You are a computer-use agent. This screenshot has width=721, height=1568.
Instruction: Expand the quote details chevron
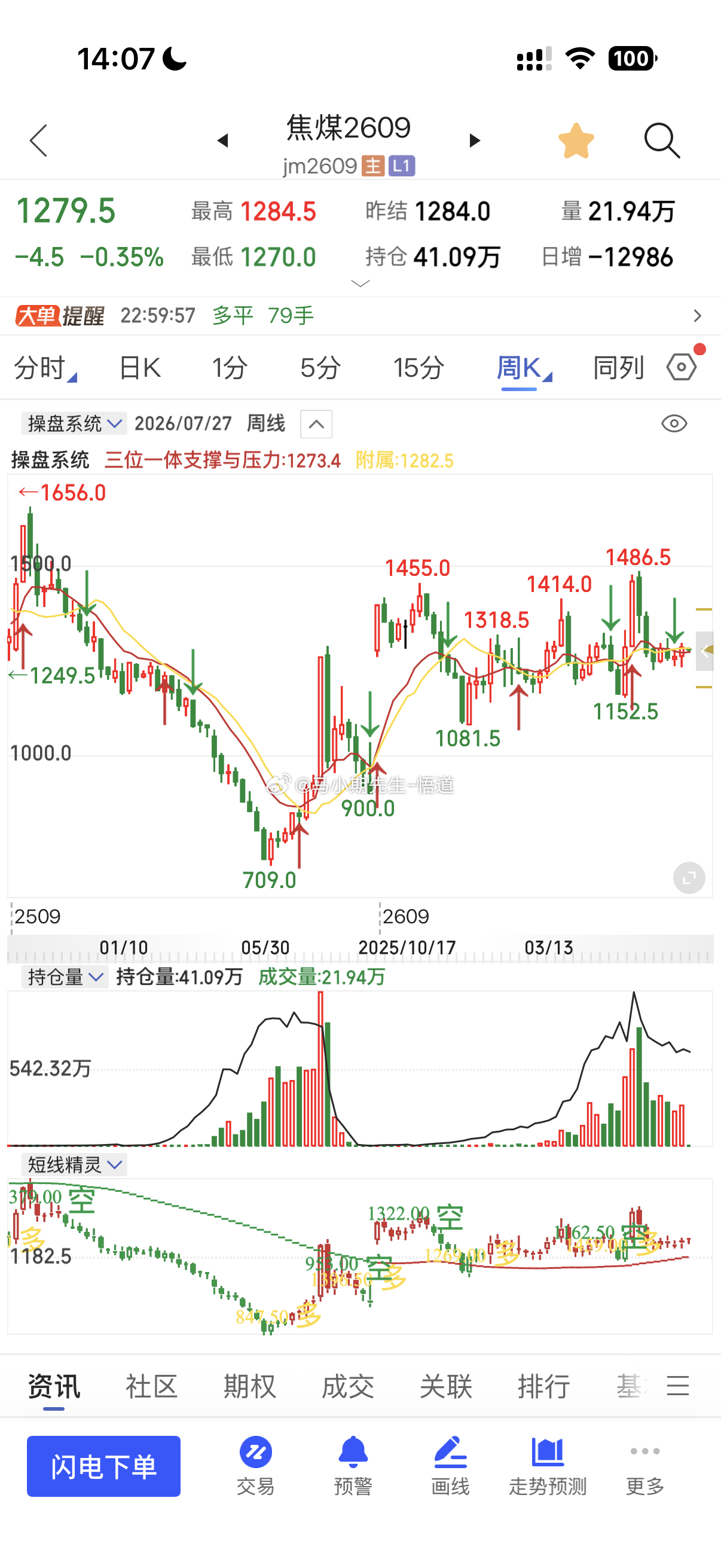(x=360, y=283)
